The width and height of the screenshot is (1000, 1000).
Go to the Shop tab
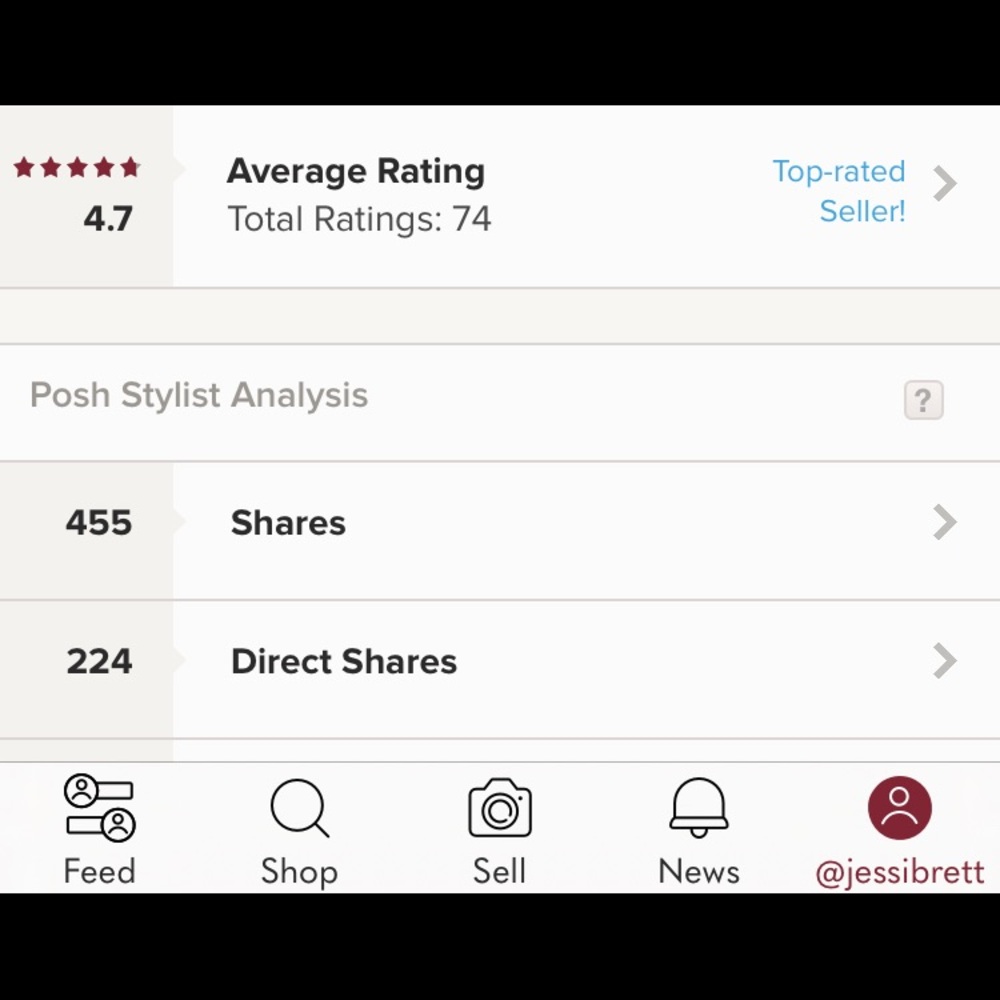[299, 830]
